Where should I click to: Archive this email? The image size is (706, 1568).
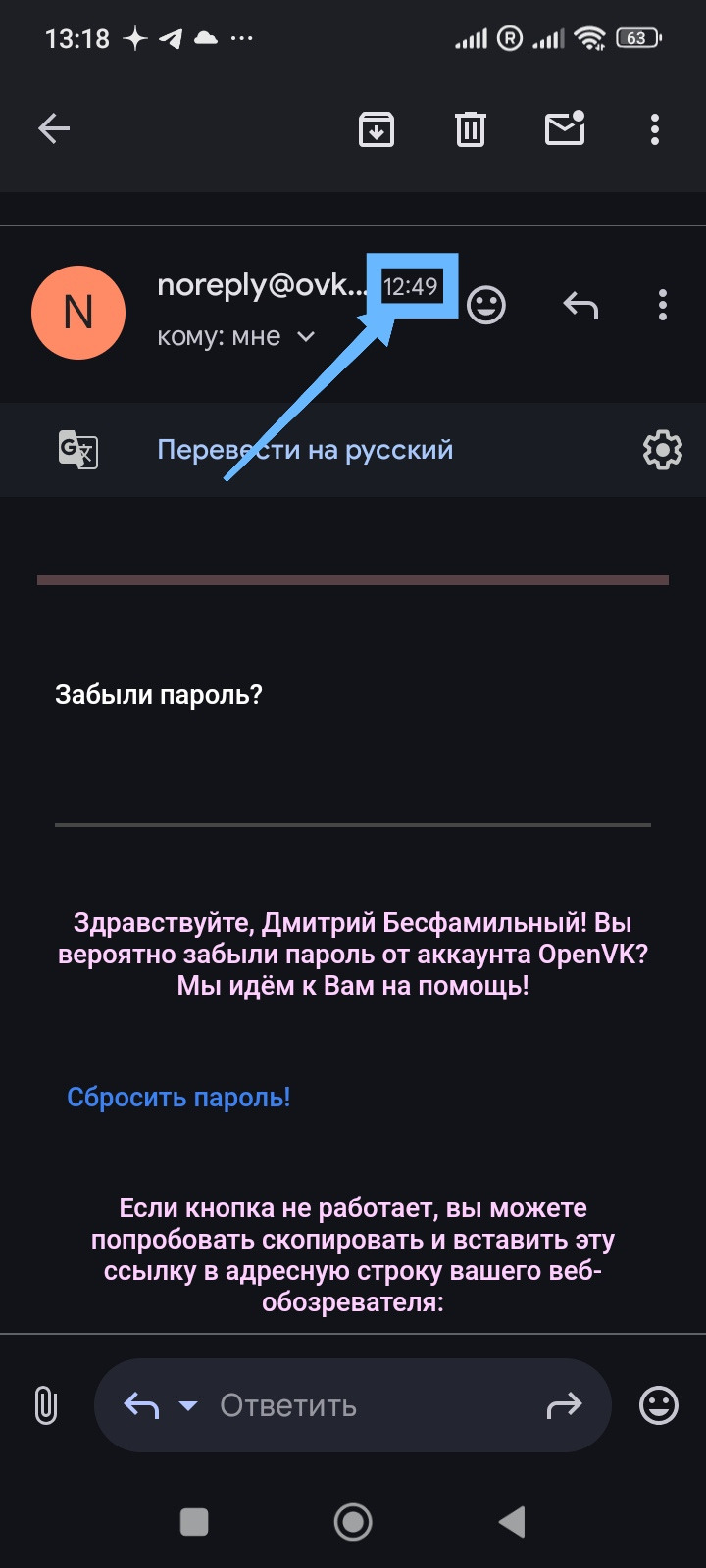pyautogui.click(x=377, y=129)
